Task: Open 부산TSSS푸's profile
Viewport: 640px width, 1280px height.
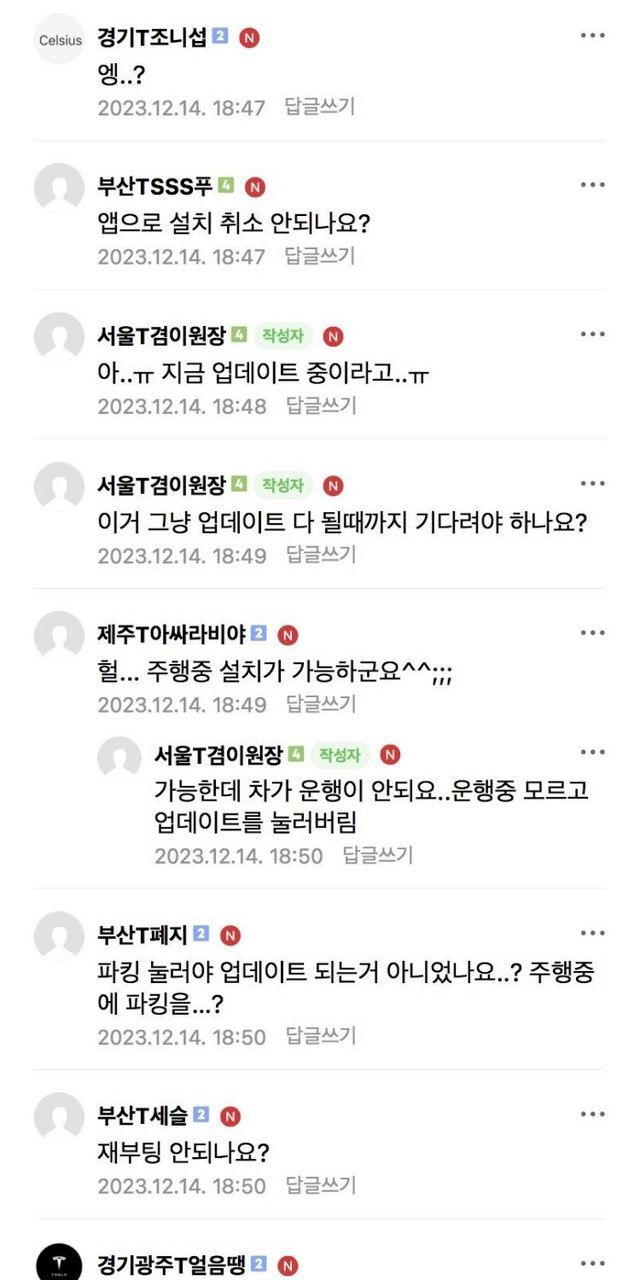Action: 59,187
